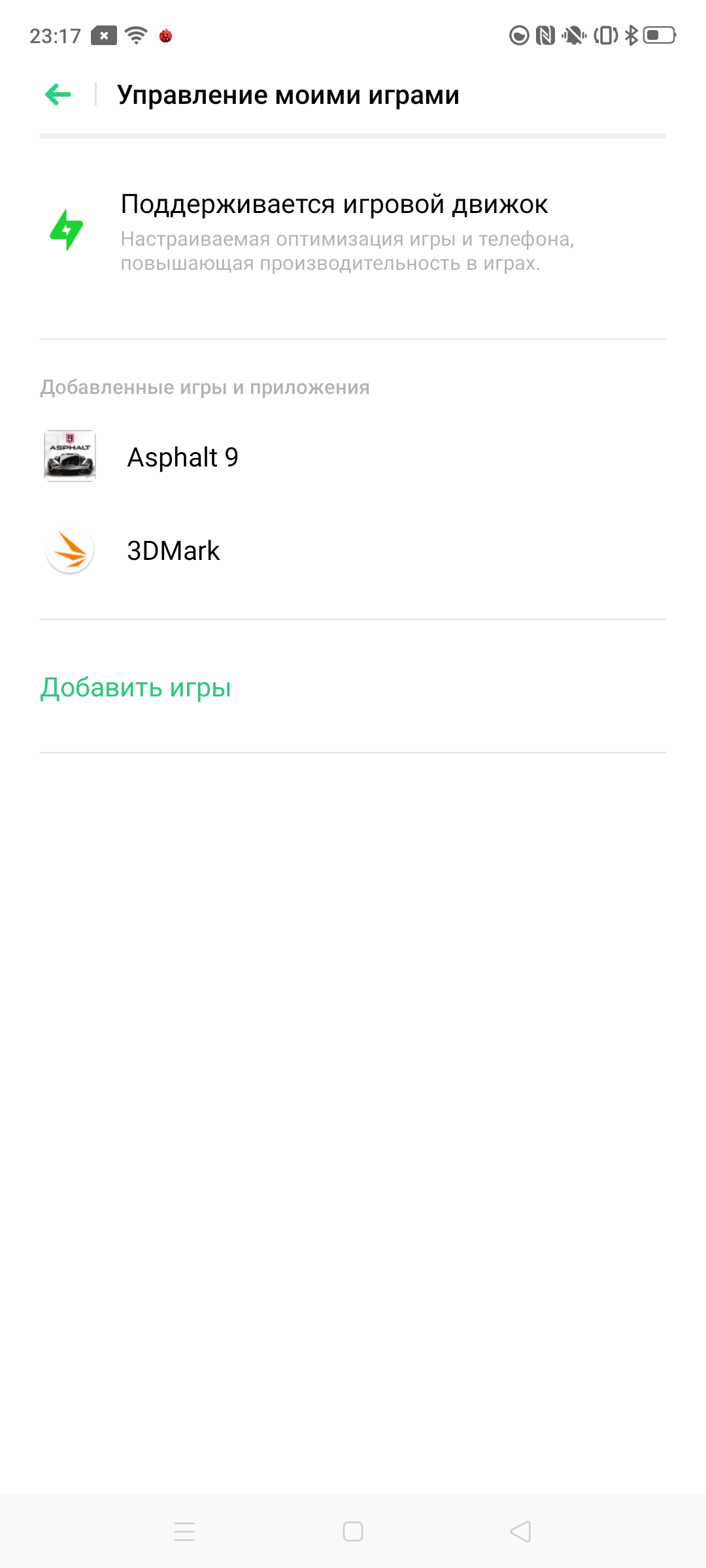This screenshot has width=706, height=1568.
Task: Open the Asphalt 9 game entry
Action: pyautogui.click(x=183, y=457)
